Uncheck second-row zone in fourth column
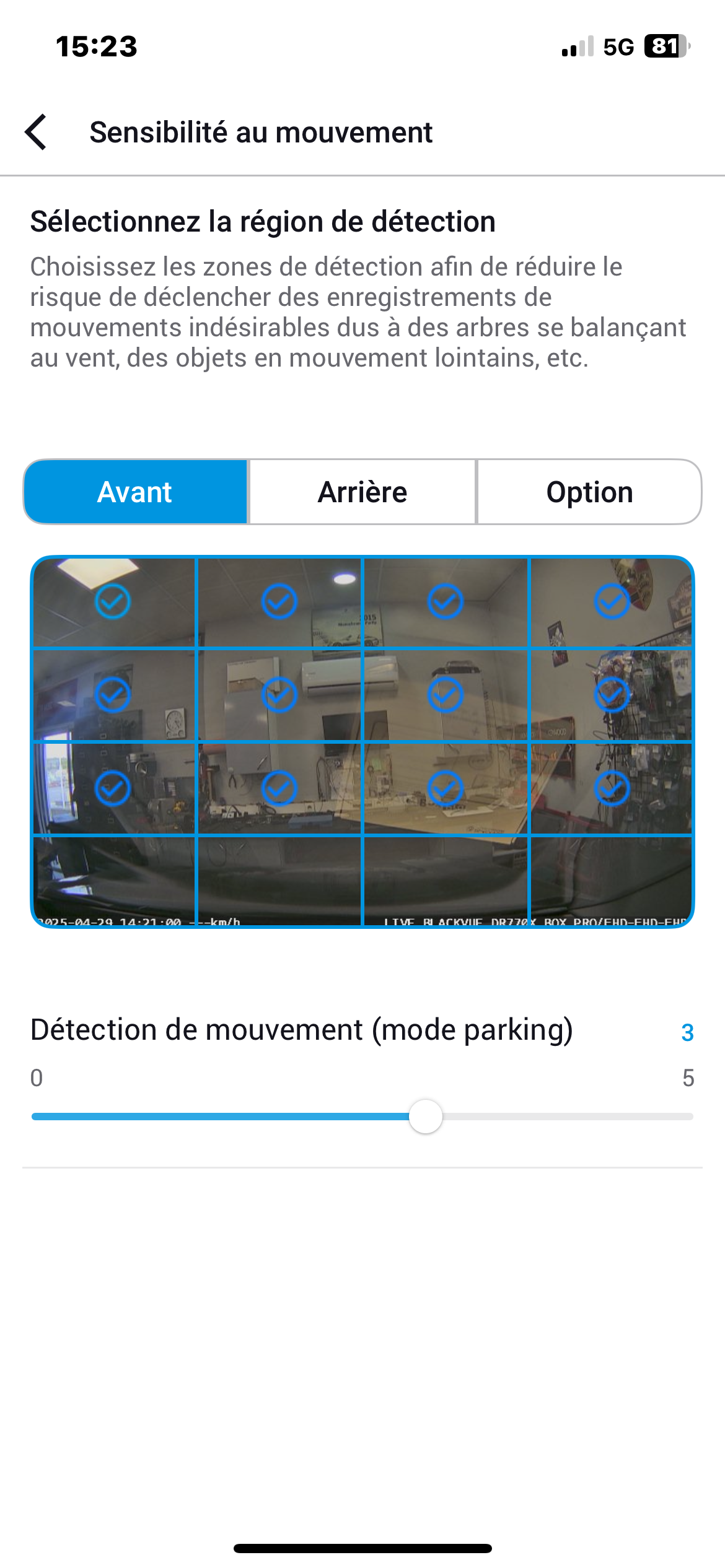Image resolution: width=725 pixels, height=1568 pixels. 612,695
